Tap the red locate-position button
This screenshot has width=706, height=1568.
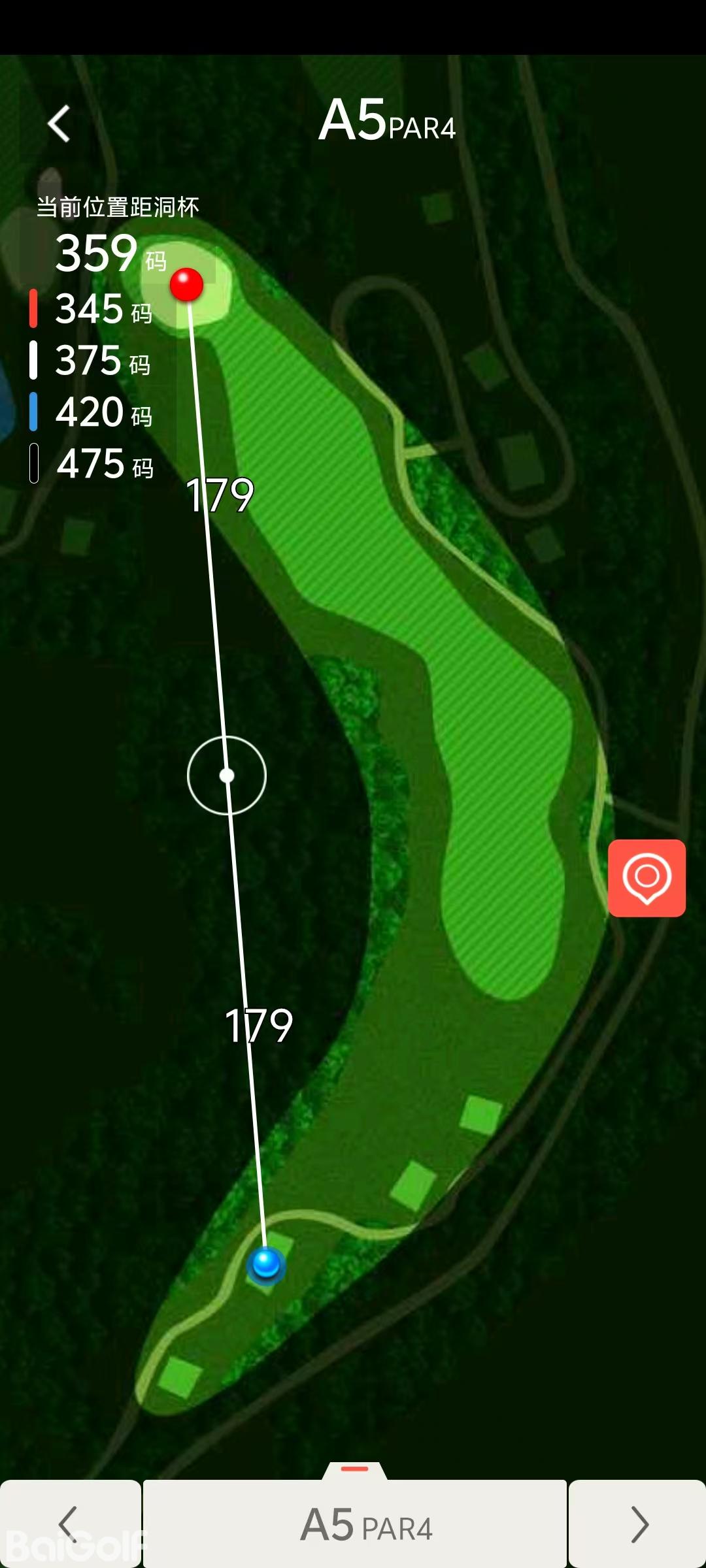(x=647, y=877)
